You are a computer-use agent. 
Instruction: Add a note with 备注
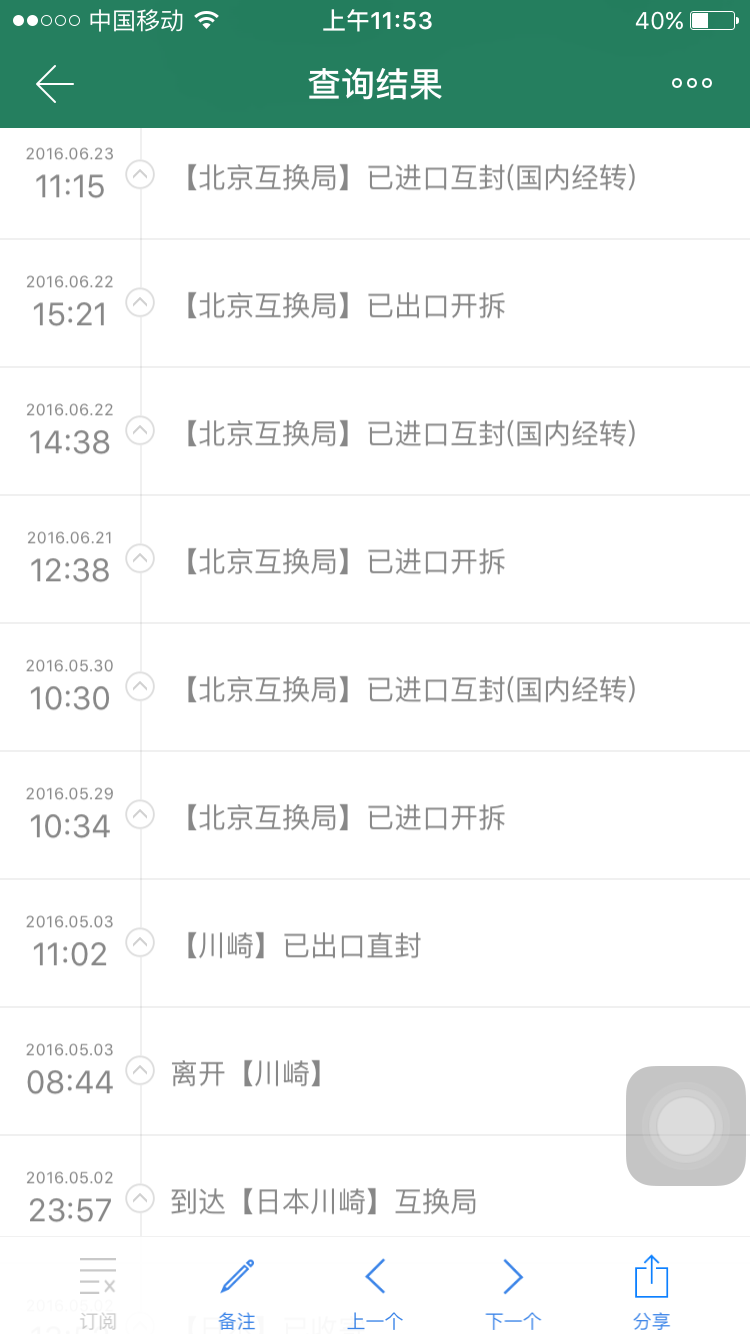[237, 1292]
